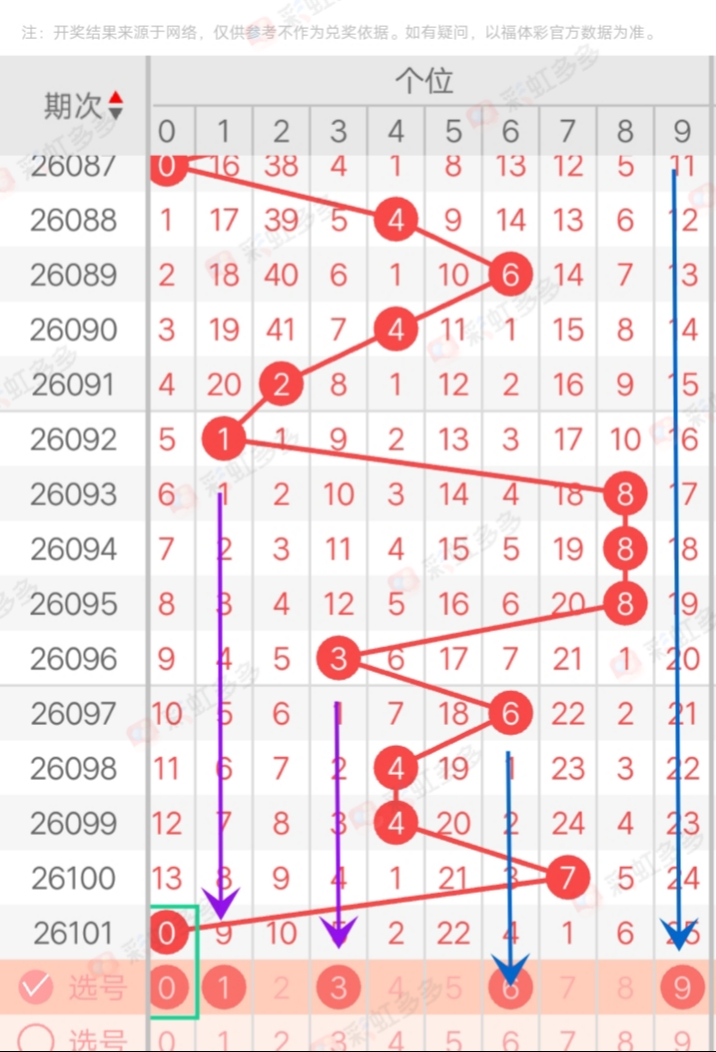716x1052 pixels.
Task: Uncheck the first 选号 row checkbox
Action: click(x=35, y=988)
